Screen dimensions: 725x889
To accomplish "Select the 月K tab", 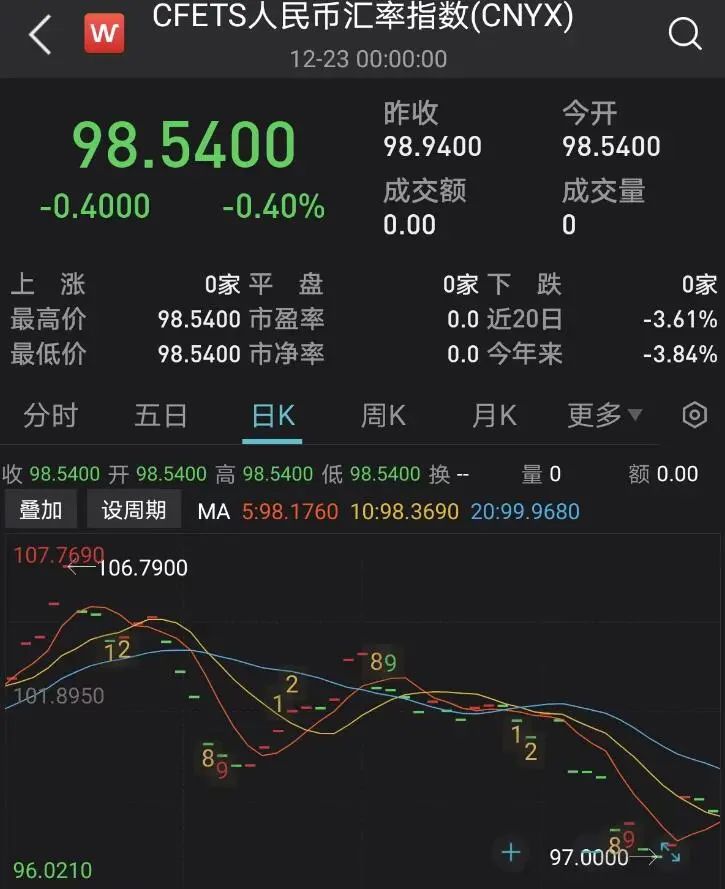I will click(x=491, y=415).
